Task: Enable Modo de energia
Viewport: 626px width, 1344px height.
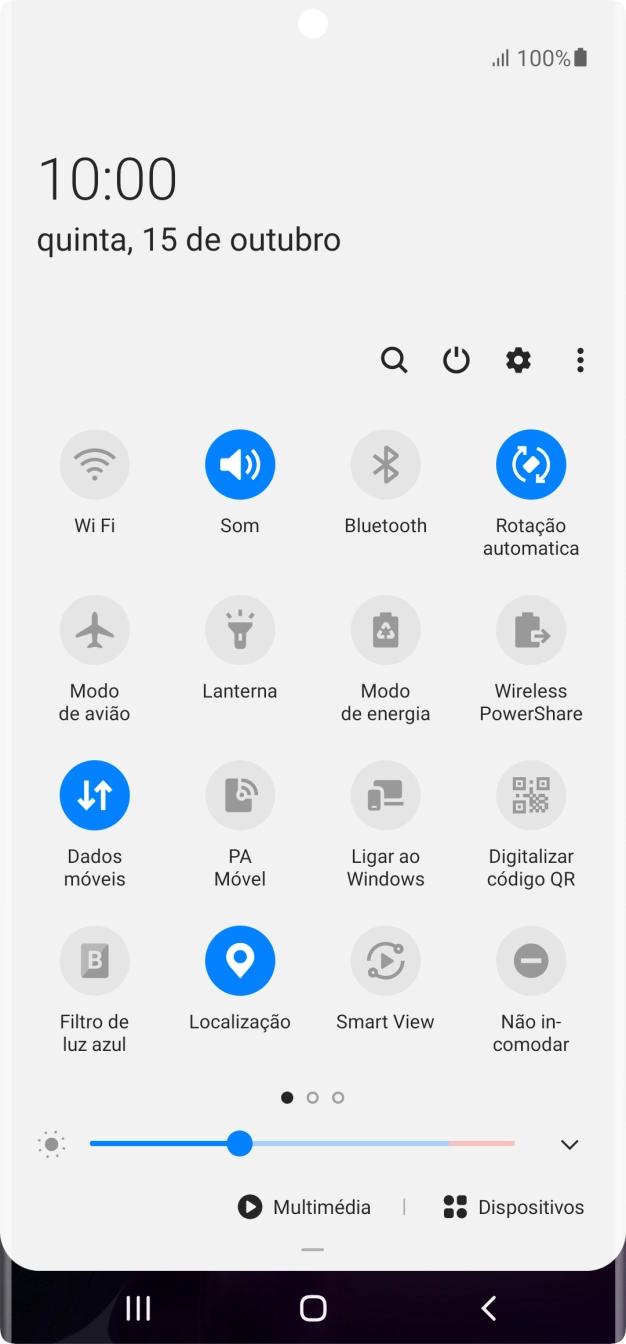Action: [x=386, y=630]
